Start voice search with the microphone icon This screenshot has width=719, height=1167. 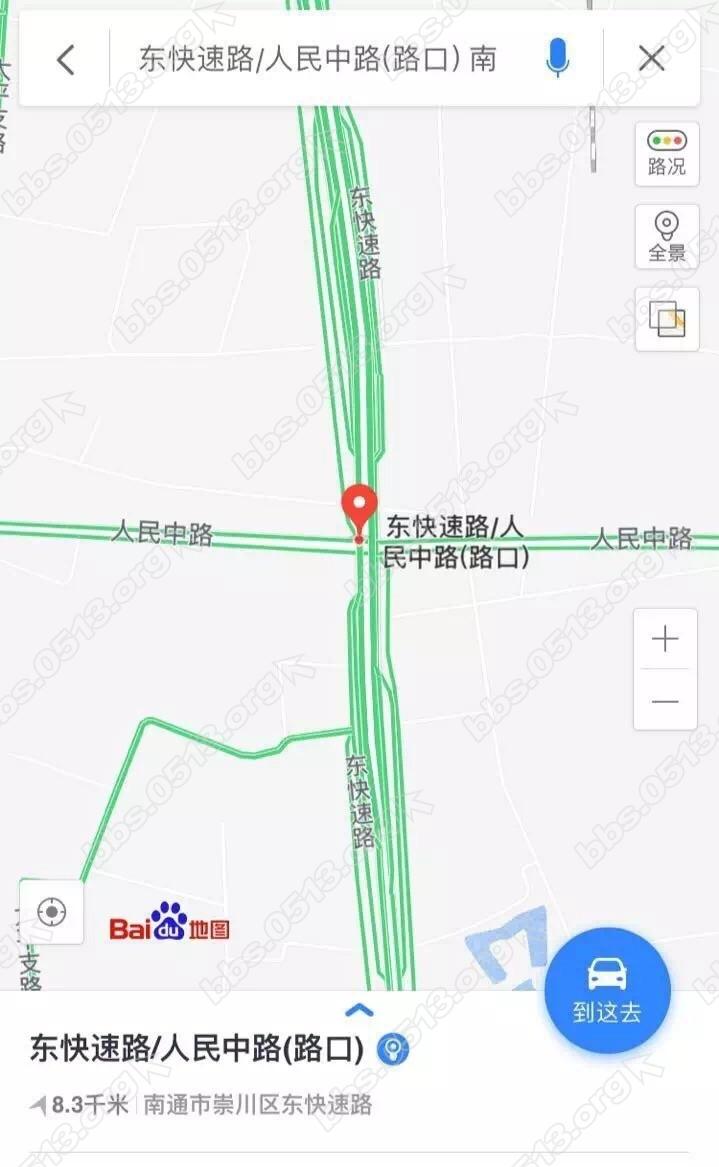[557, 59]
